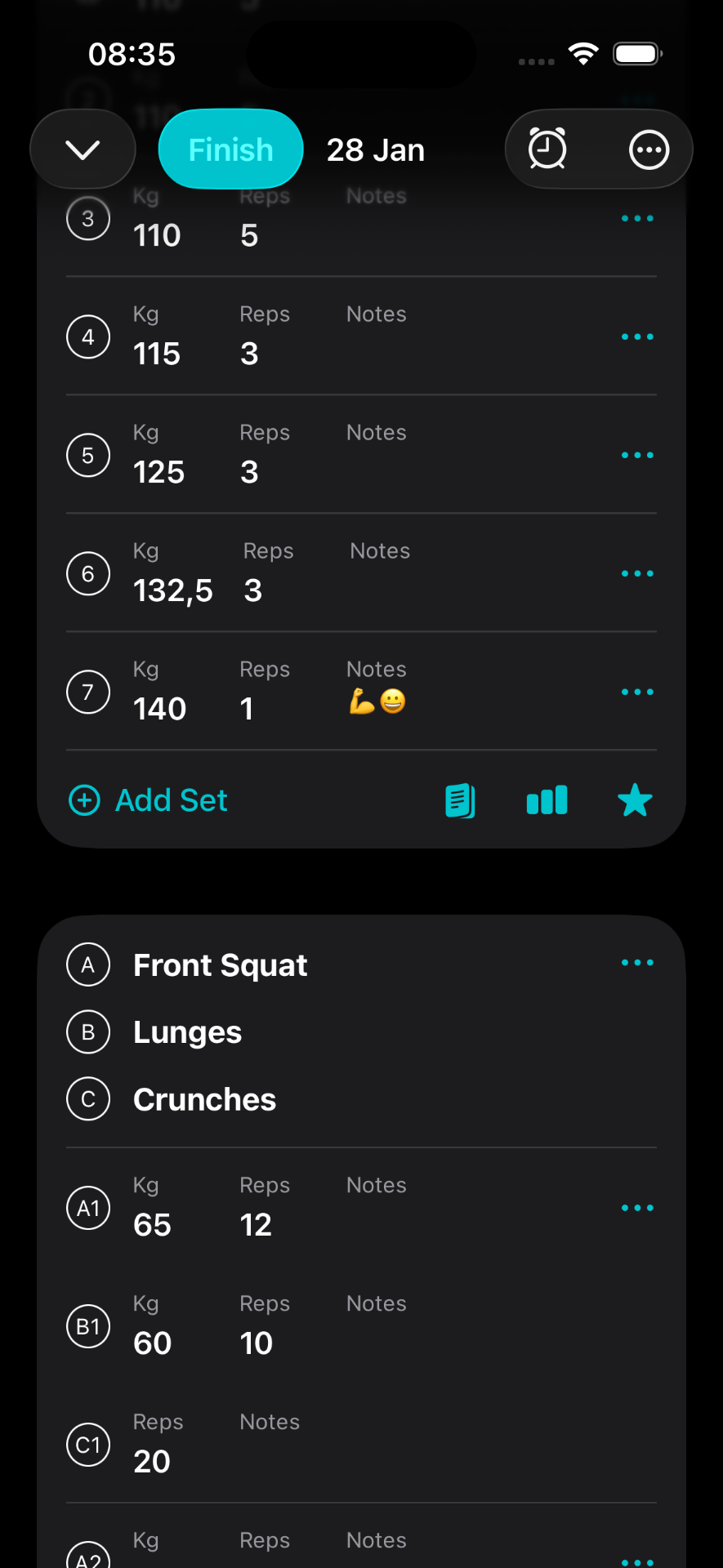Open the notes icon for the exercise
Image resolution: width=723 pixels, height=1568 pixels.
[x=460, y=800]
